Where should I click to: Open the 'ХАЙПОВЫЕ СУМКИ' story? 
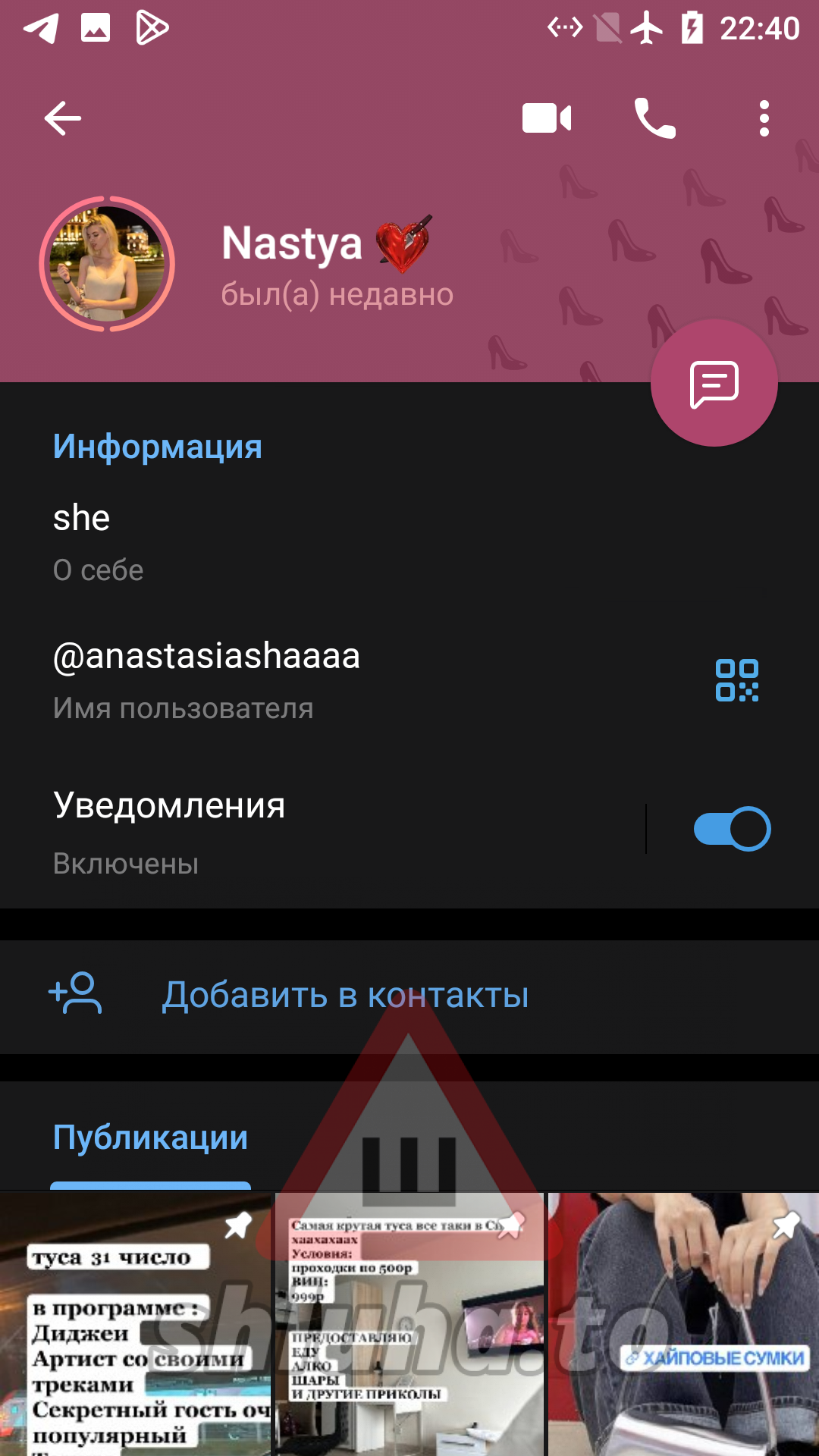click(683, 1324)
